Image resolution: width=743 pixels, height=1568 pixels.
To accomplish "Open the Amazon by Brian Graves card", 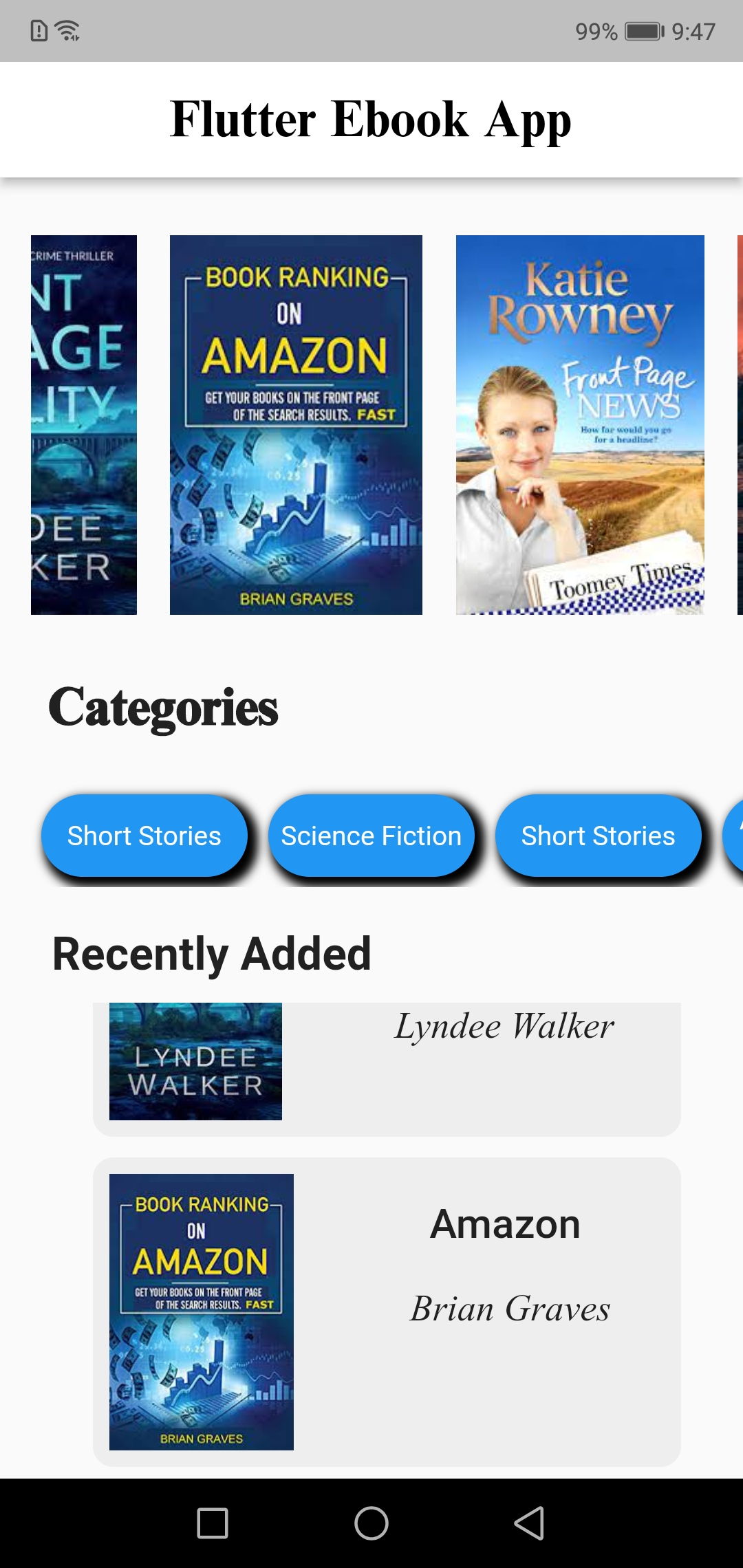I will point(387,1311).
